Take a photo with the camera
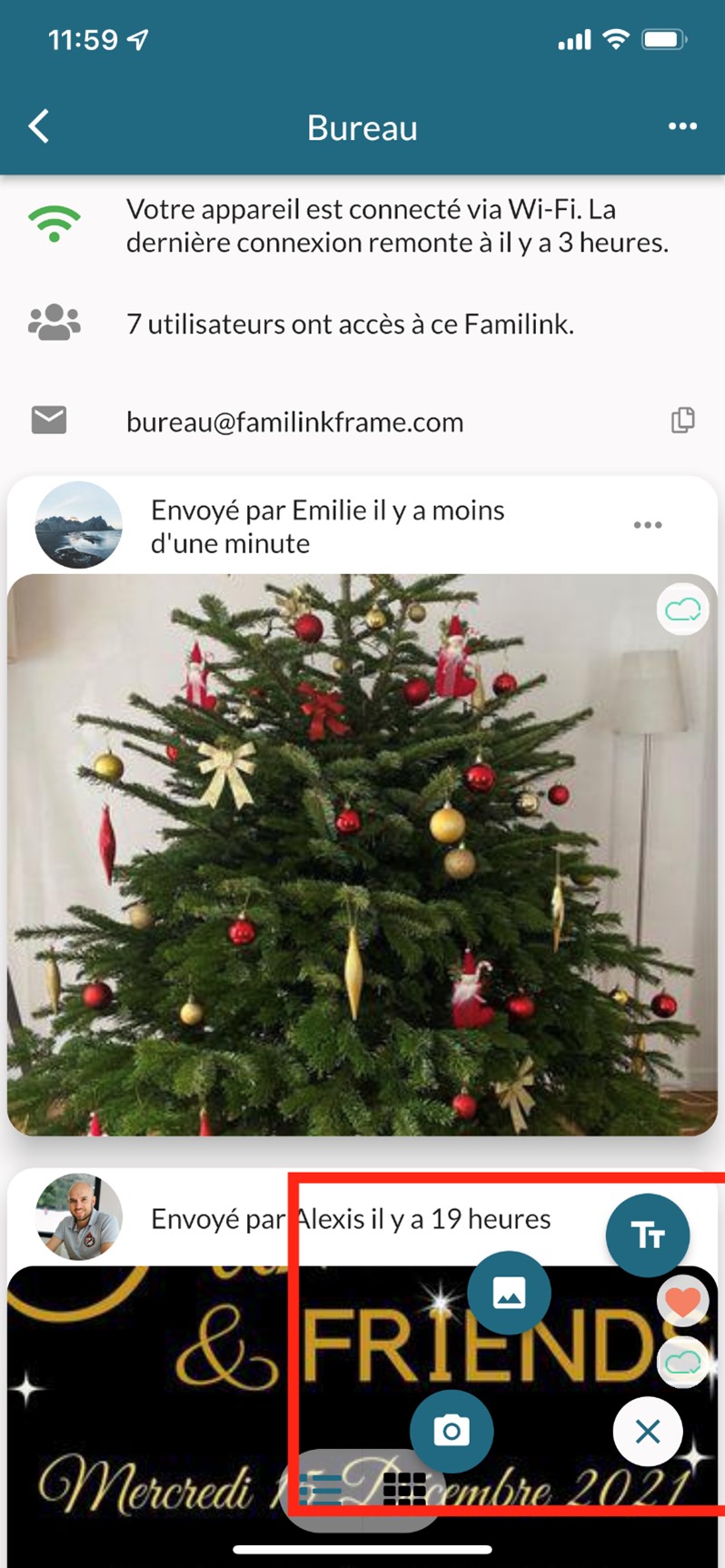 [x=452, y=1431]
